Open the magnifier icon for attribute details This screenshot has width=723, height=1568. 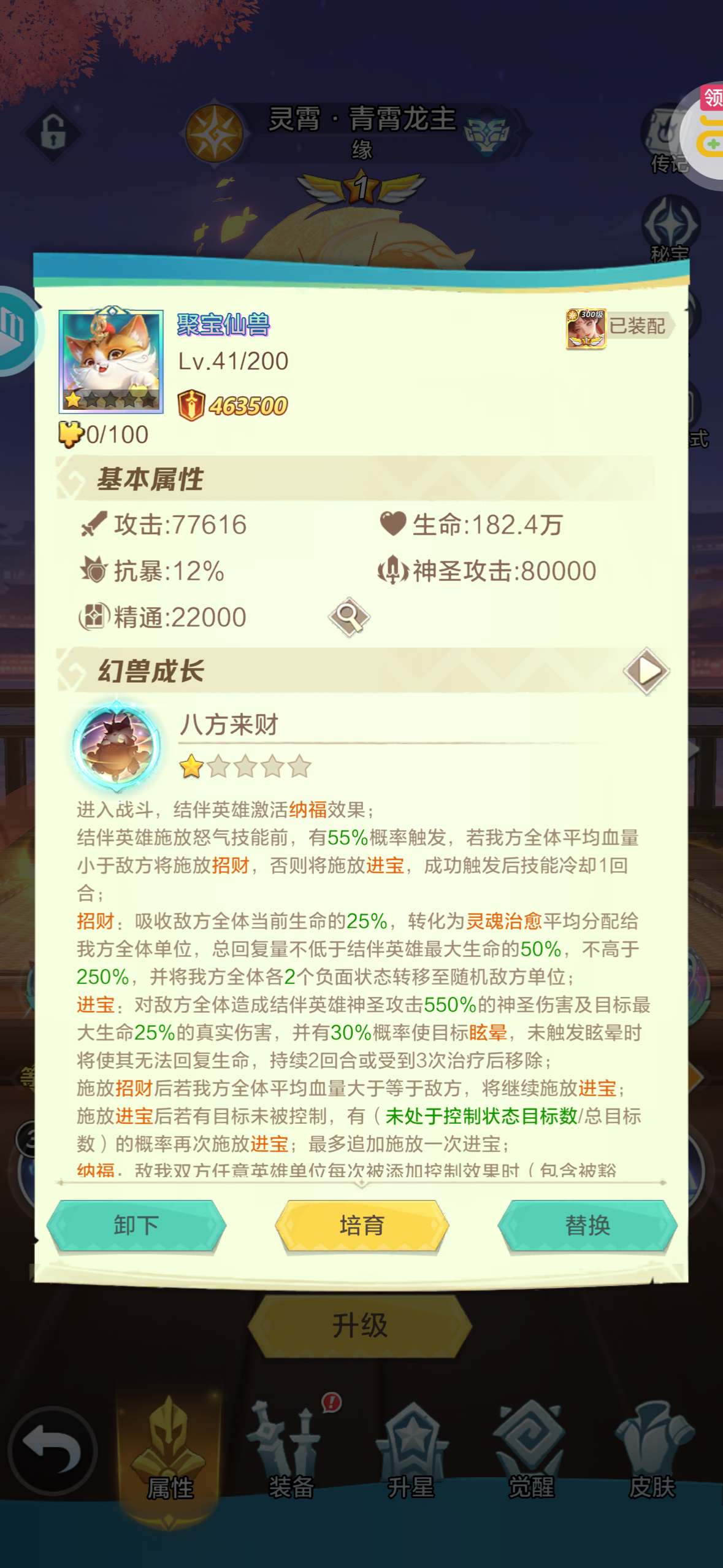click(x=349, y=616)
